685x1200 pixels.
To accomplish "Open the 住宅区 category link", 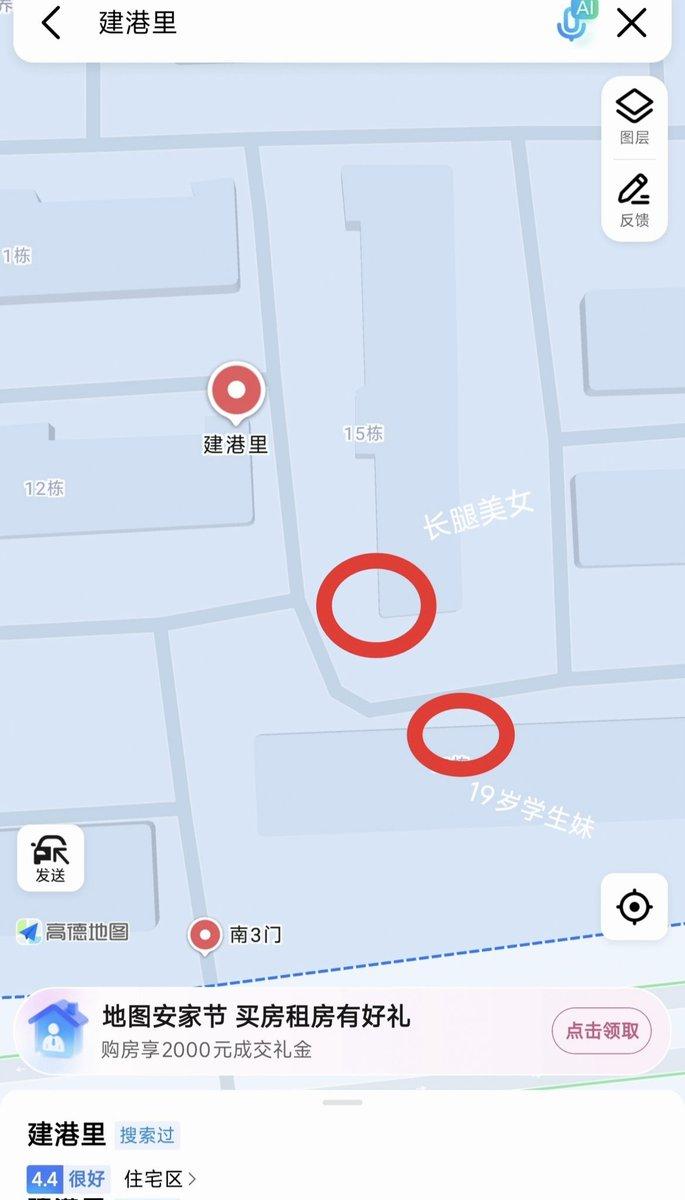I will [160, 1179].
